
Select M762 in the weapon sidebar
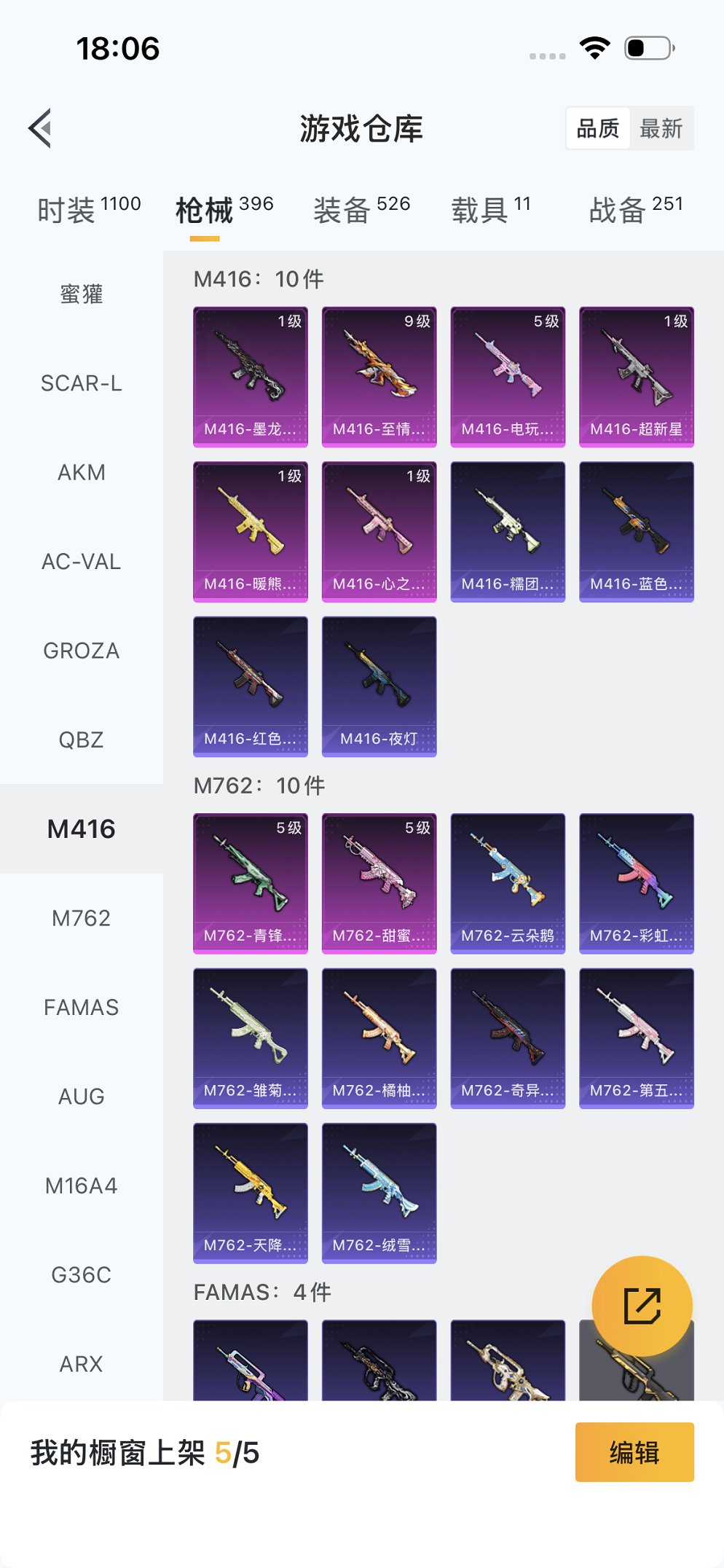click(81, 918)
